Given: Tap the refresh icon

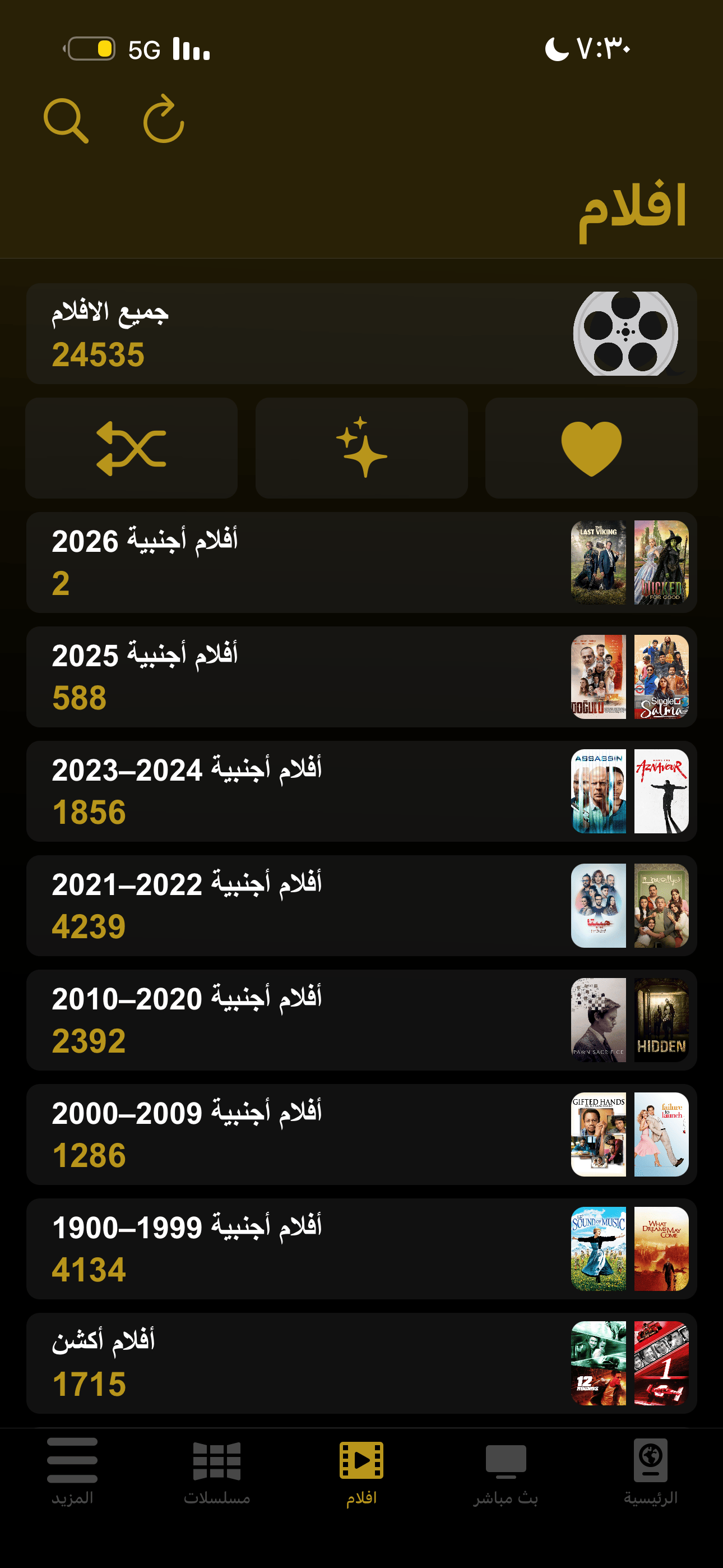Looking at the screenshot, I should (164, 119).
